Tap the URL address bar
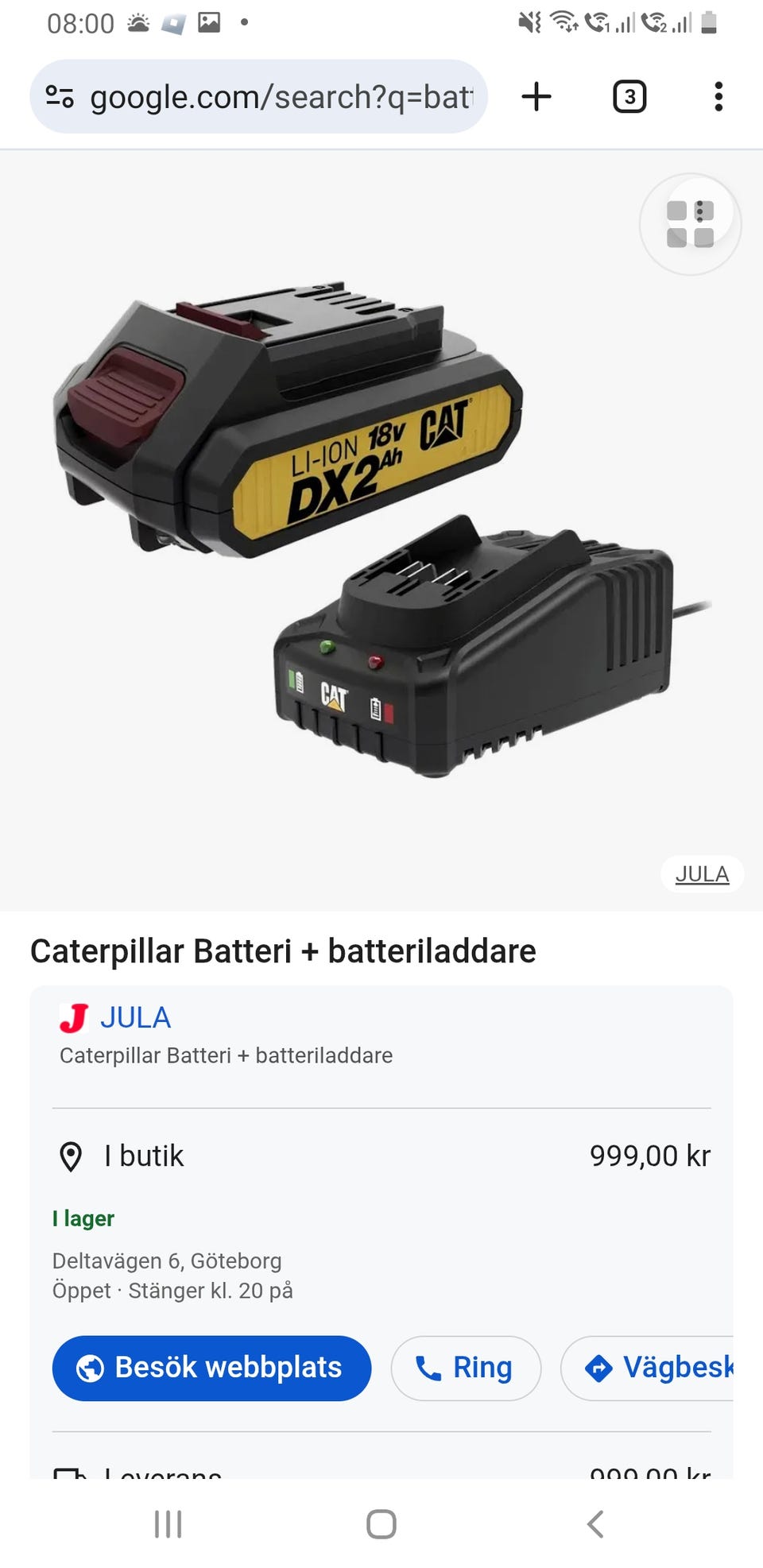The image size is (763, 1568). [280, 97]
